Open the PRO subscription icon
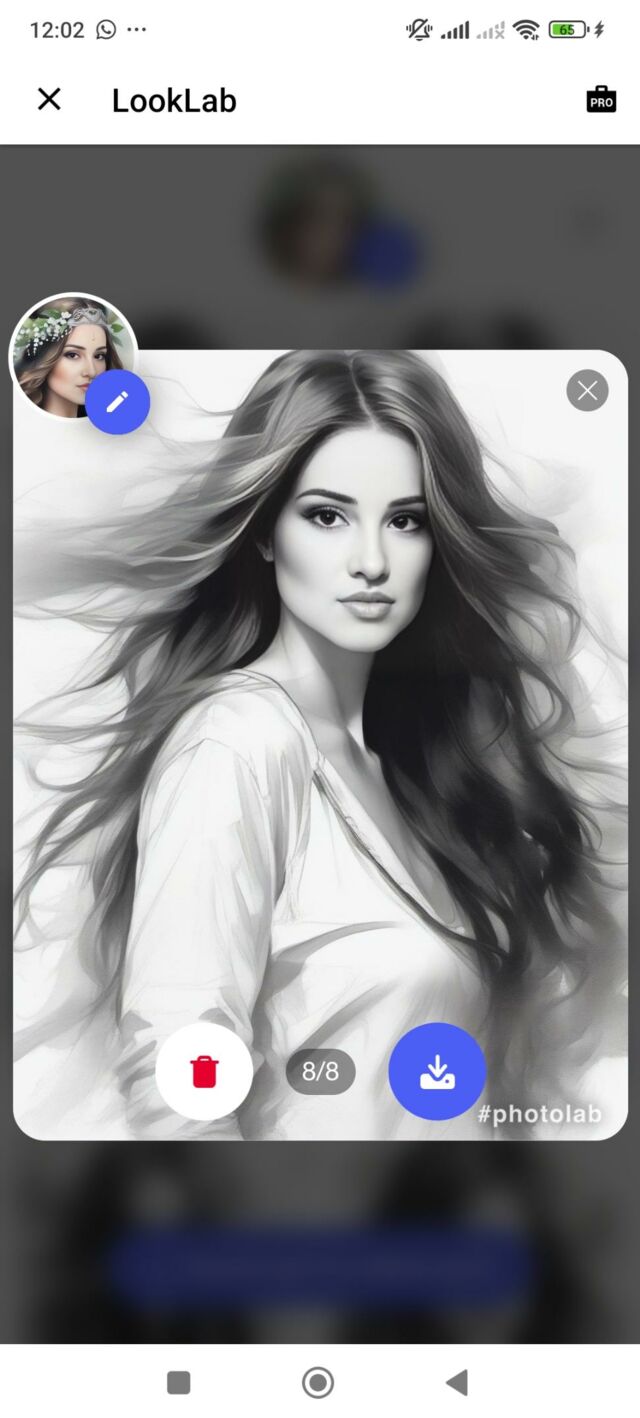This screenshot has width=640, height=1418. pyautogui.click(x=601, y=99)
